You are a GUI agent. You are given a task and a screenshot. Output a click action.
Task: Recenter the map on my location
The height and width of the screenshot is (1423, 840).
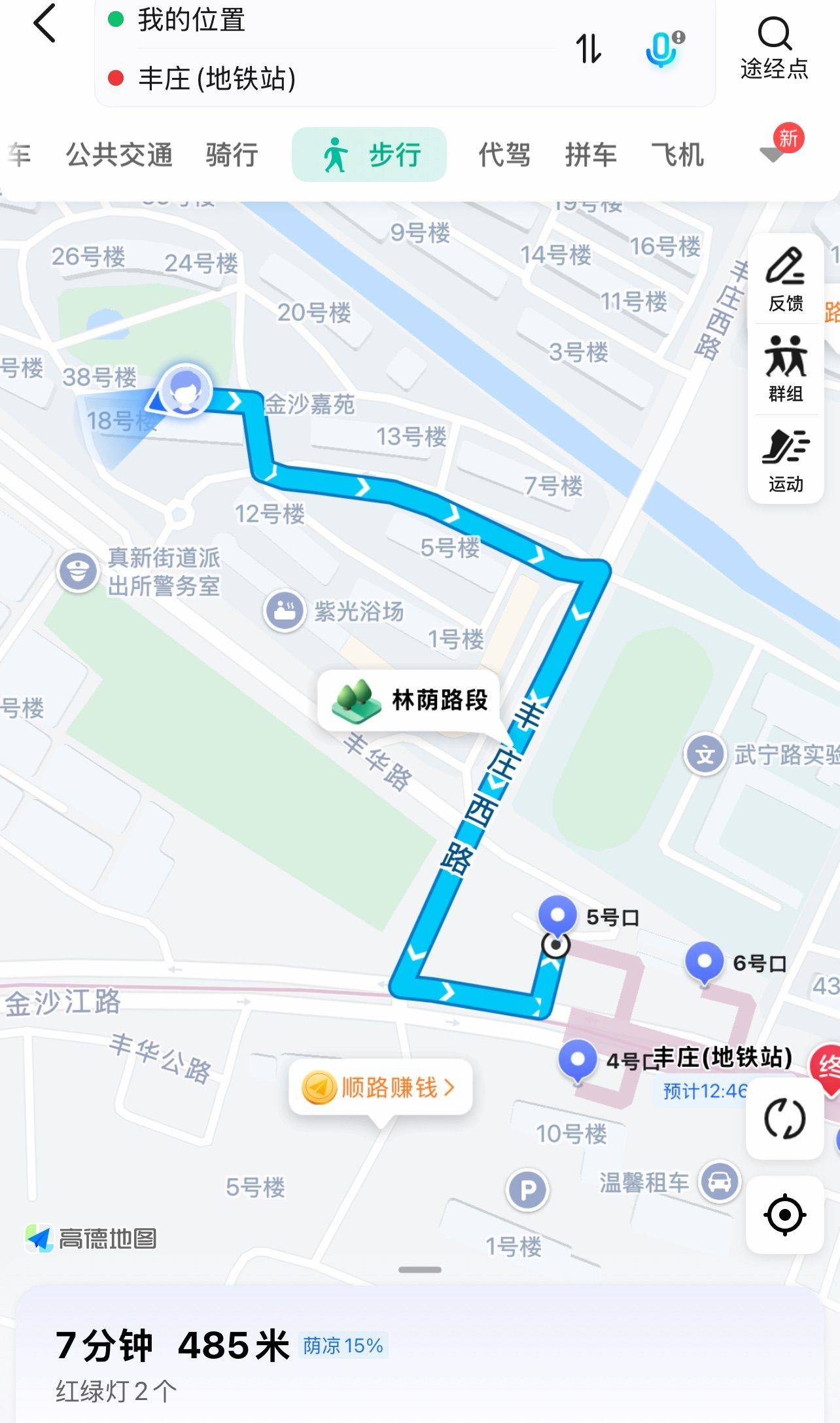(x=784, y=1215)
